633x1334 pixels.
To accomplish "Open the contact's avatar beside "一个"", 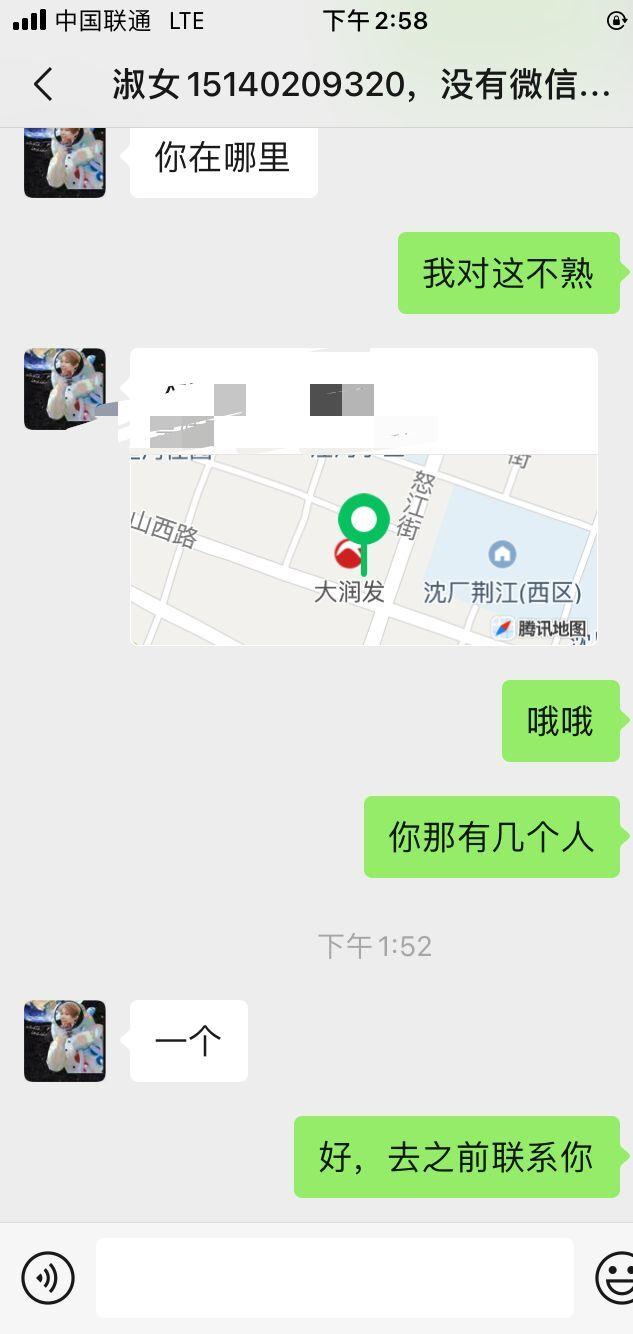I will point(65,1041).
